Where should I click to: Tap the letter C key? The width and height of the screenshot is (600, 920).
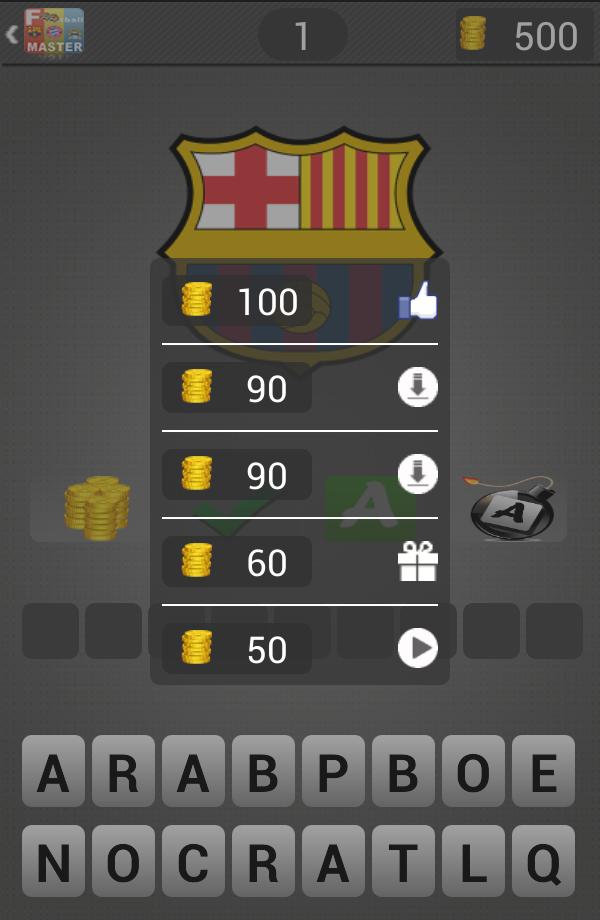193,861
